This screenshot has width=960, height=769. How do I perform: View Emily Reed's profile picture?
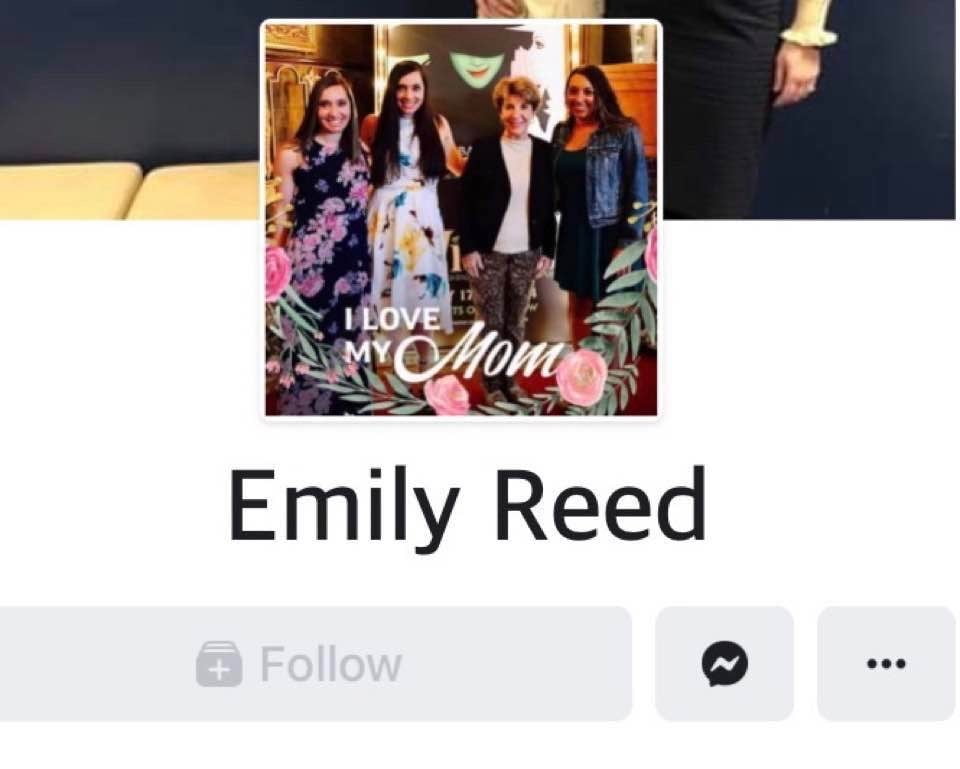(x=461, y=219)
